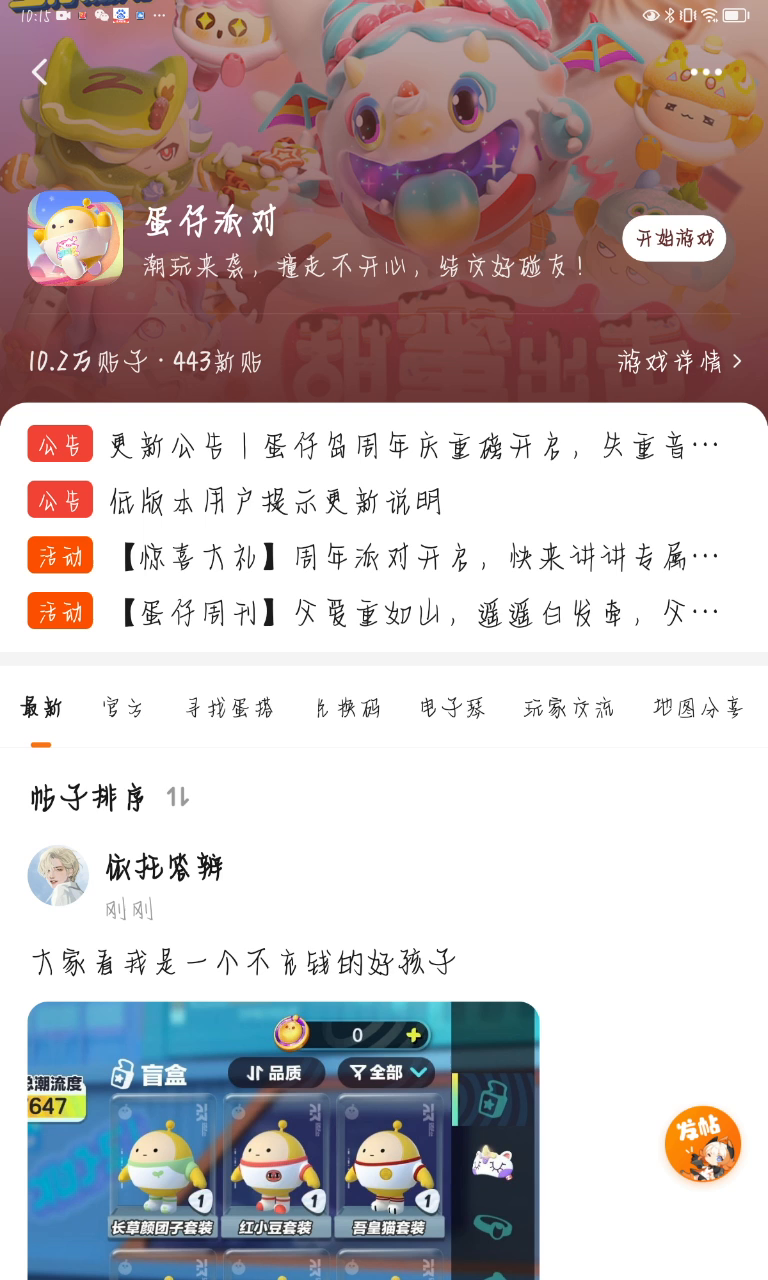The width and height of the screenshot is (768, 1280).
Task: Open 低版本用户提示更新说明 announcement
Action: tap(275, 501)
